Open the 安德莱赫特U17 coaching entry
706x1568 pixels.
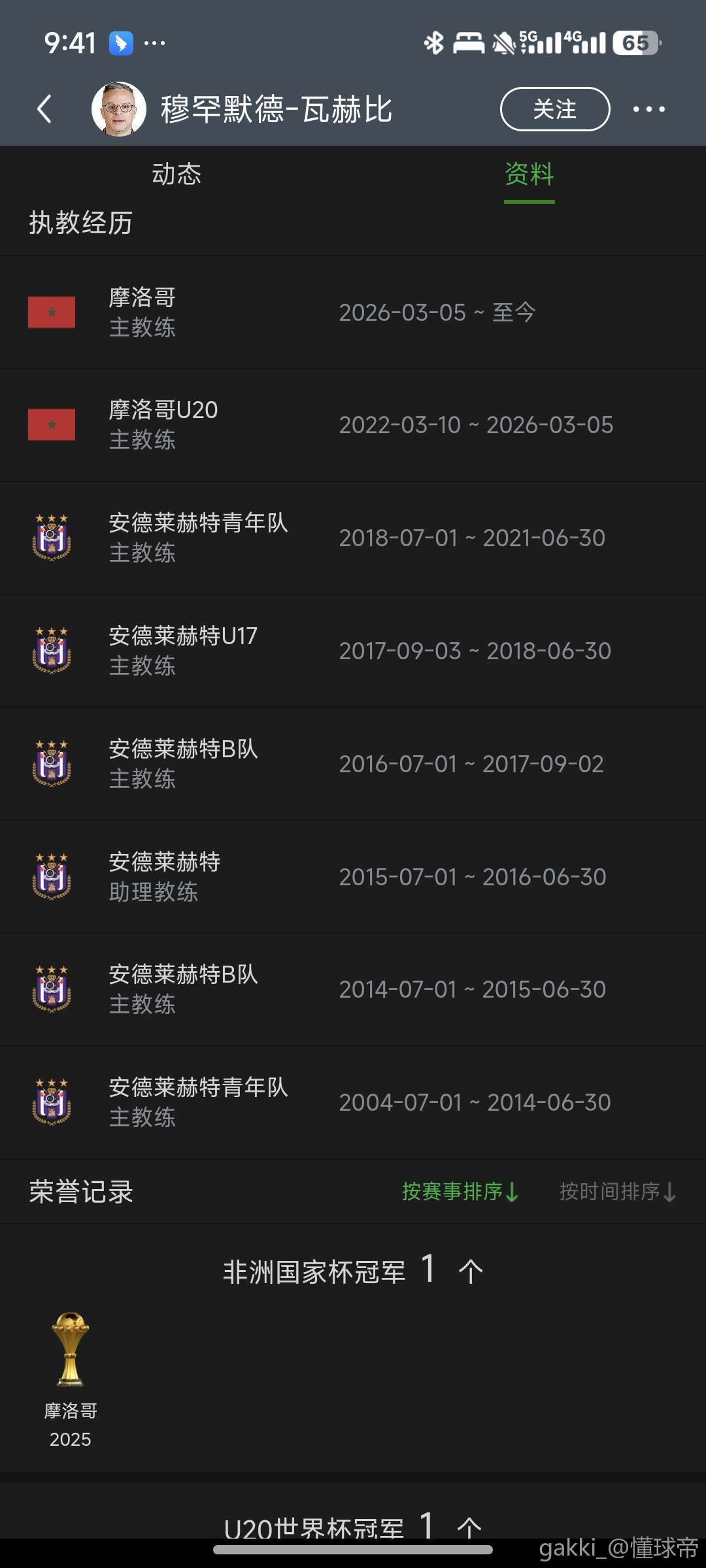(353, 651)
